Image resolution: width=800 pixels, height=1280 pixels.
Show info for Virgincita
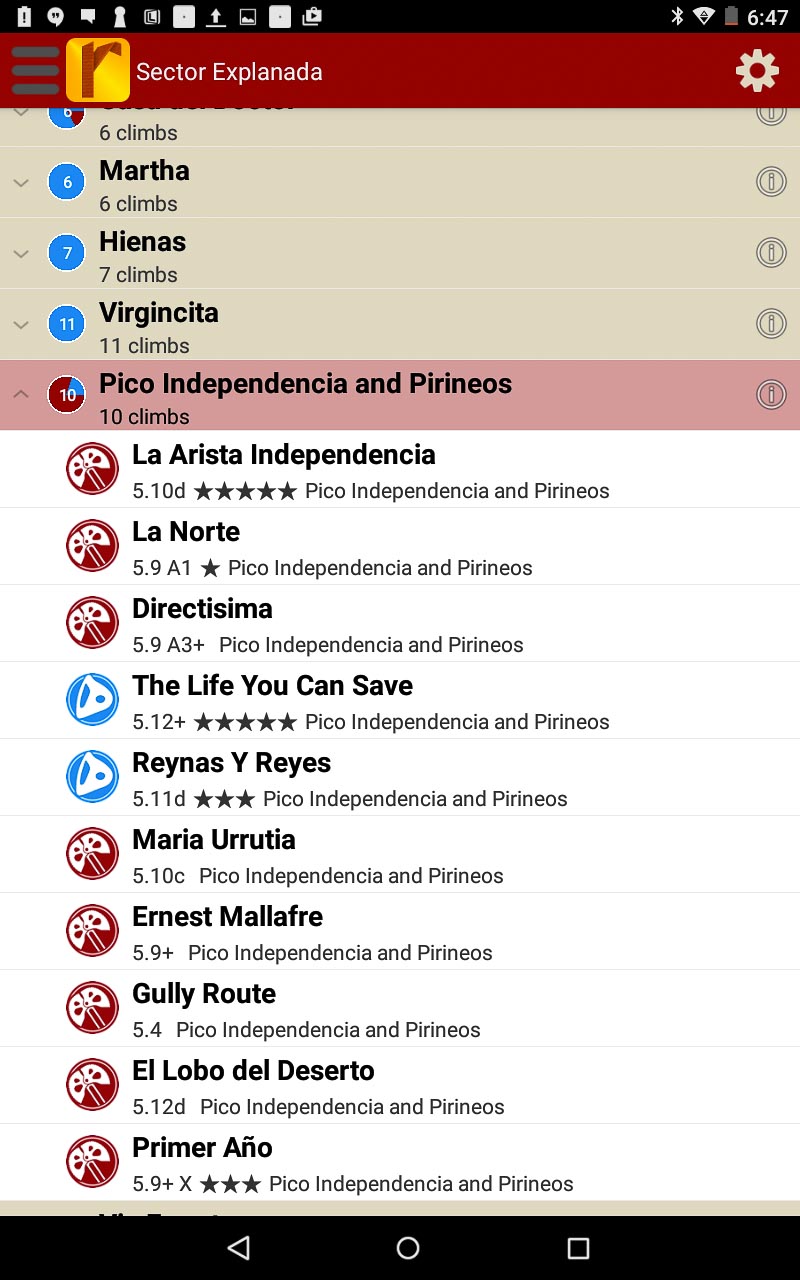pos(771,324)
